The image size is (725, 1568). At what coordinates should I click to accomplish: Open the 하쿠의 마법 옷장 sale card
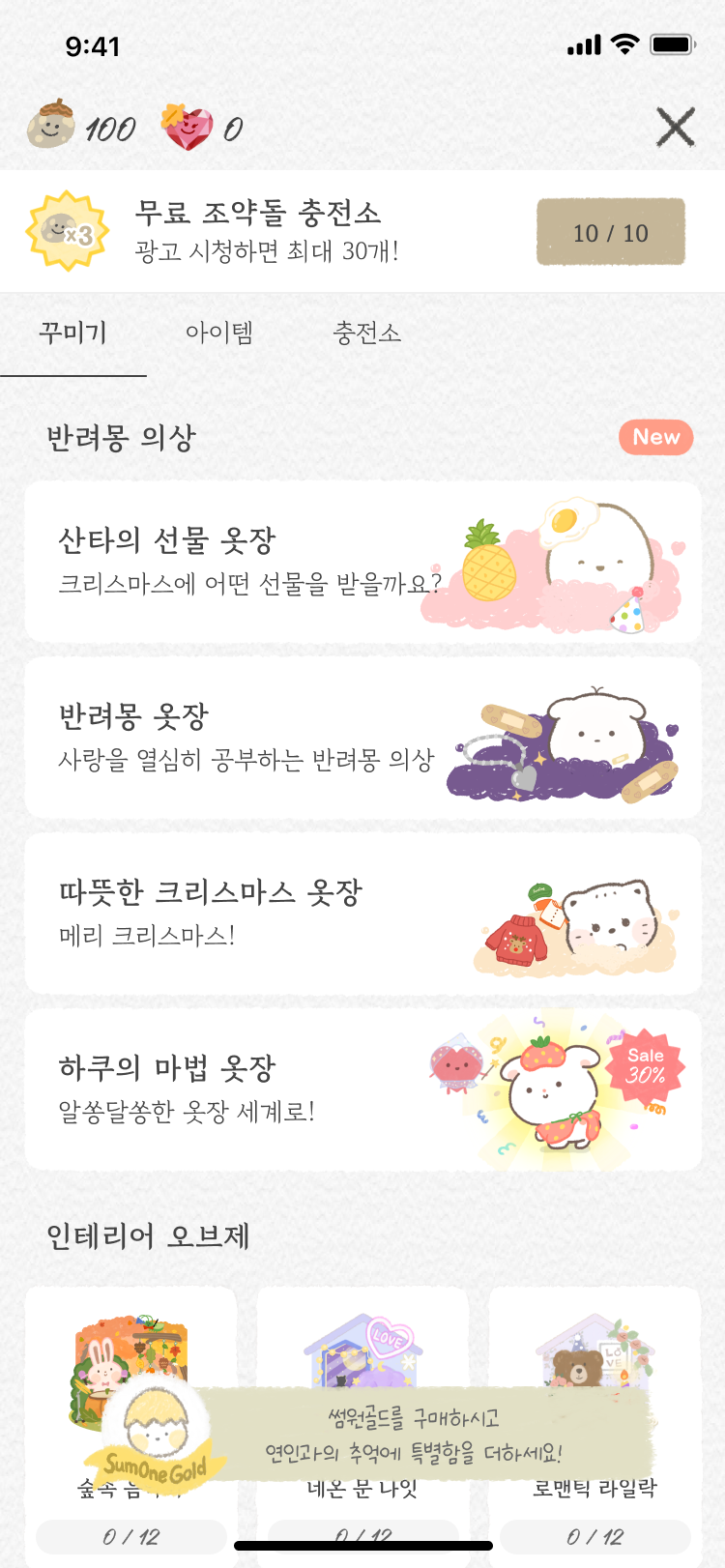pyautogui.click(x=362, y=1089)
